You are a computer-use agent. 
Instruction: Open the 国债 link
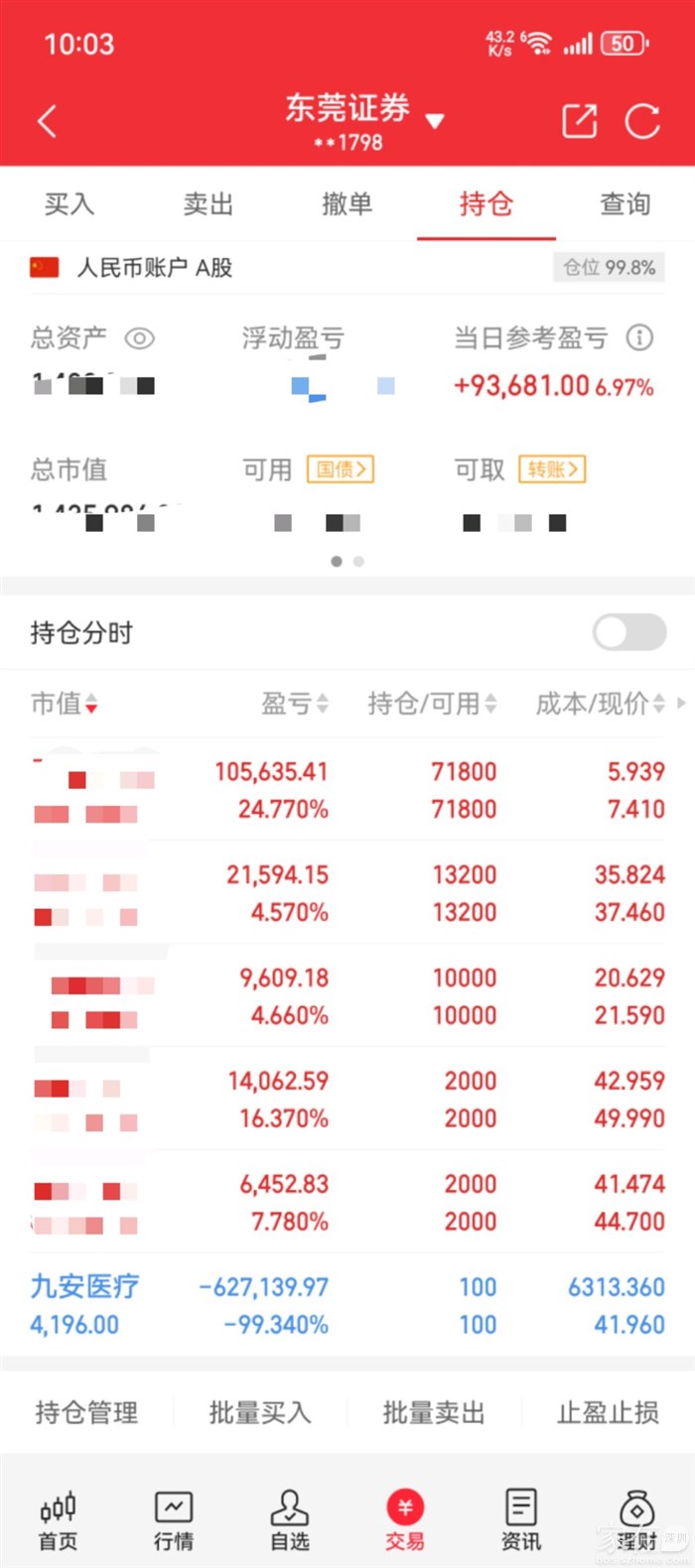point(341,469)
